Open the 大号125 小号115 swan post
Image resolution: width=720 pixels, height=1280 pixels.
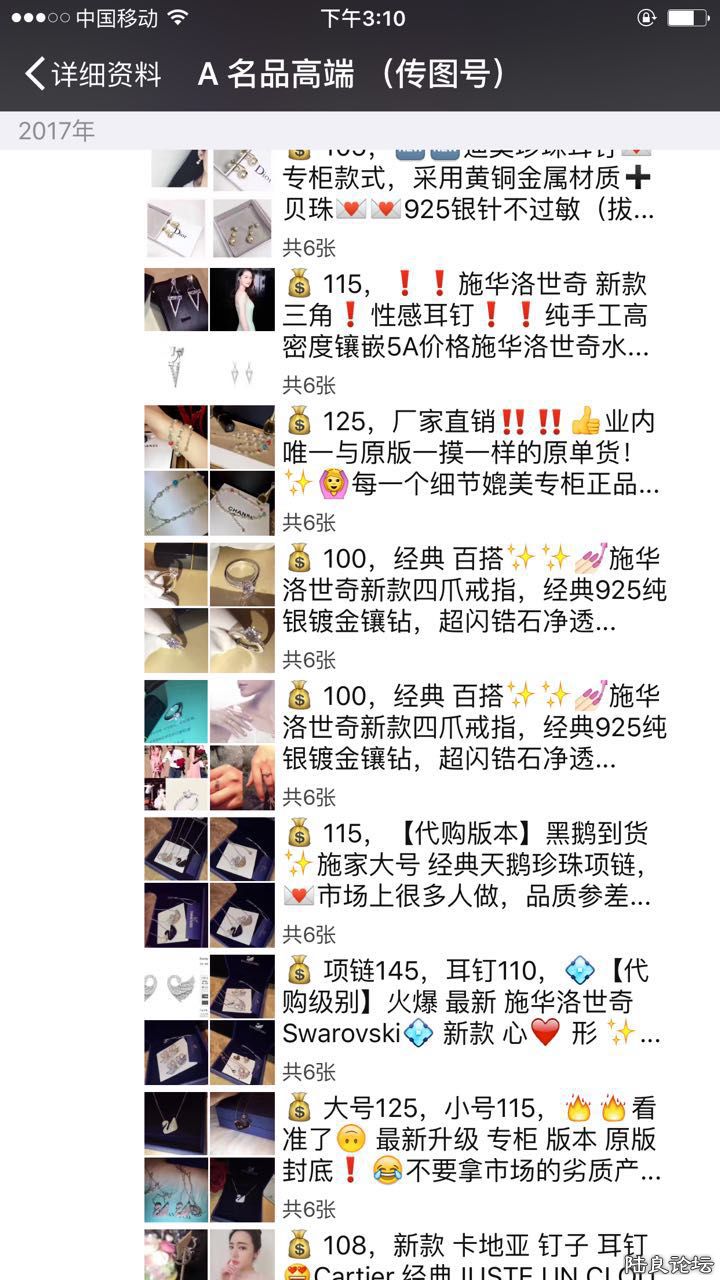(x=470, y=1139)
